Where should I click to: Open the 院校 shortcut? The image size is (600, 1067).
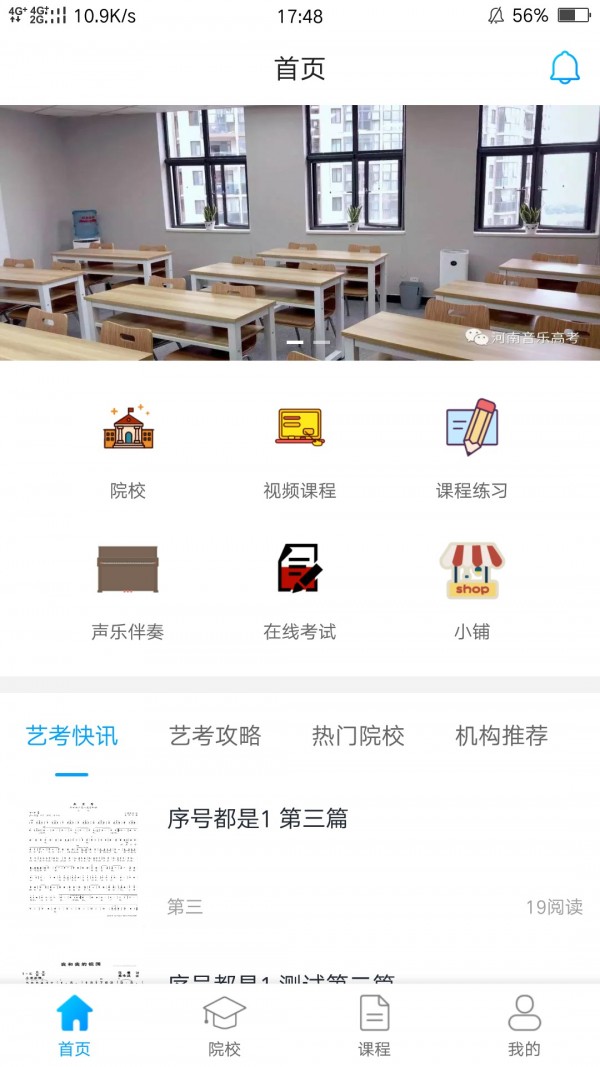coord(128,449)
